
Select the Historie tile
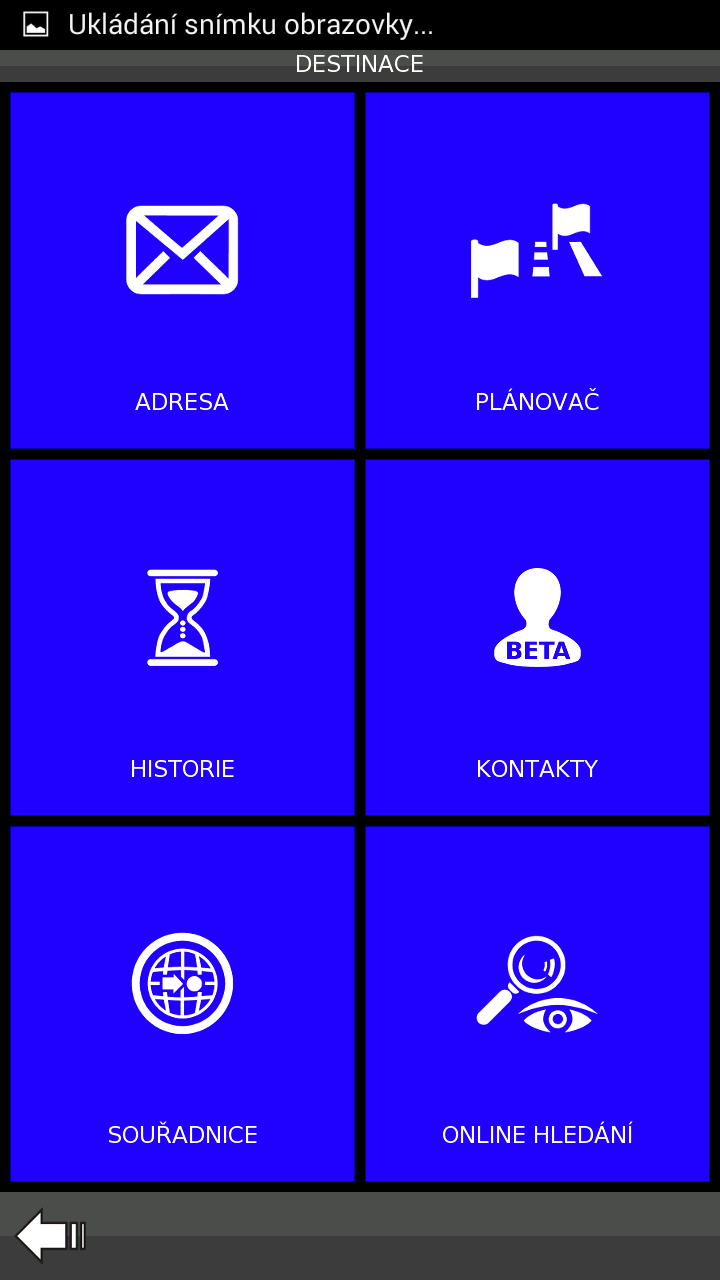tap(182, 637)
